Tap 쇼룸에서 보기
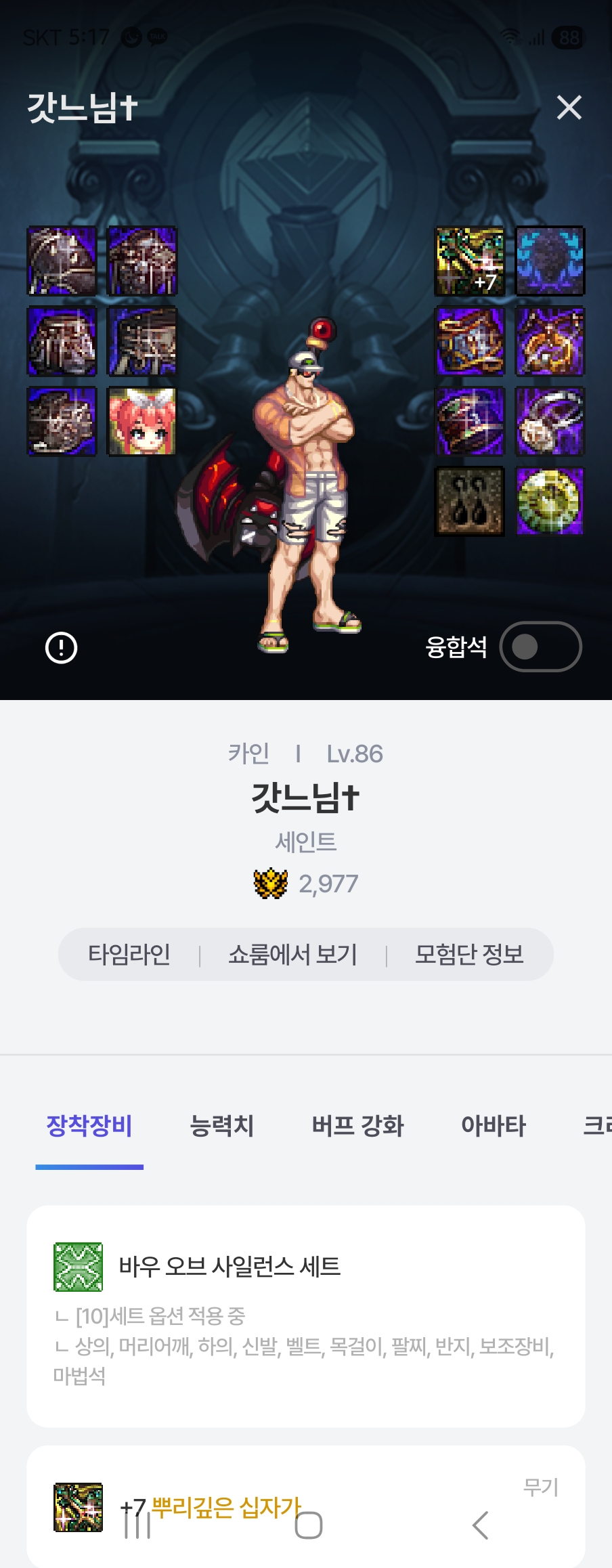Screen dimensions: 612x1568 292,955
